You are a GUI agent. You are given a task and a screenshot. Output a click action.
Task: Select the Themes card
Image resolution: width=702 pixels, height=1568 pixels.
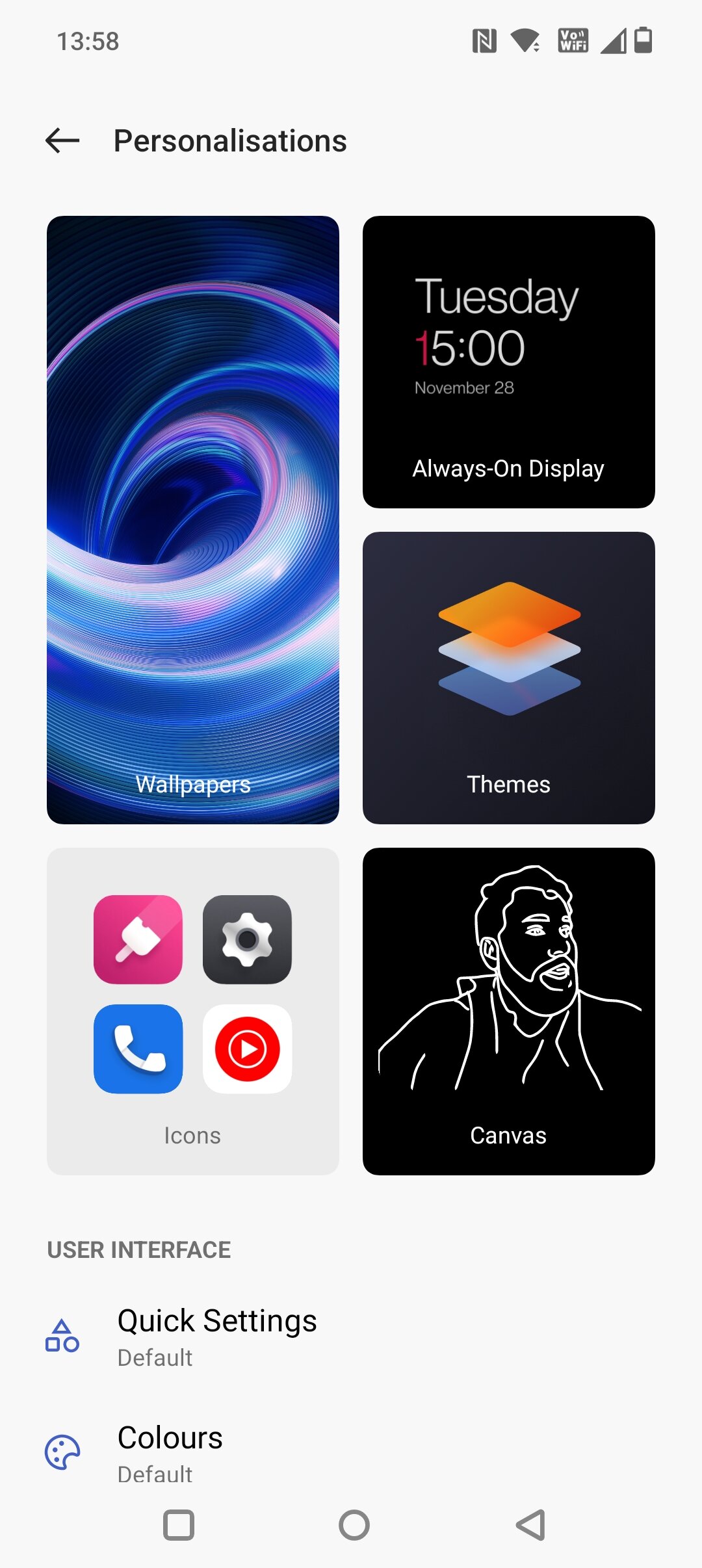click(x=509, y=678)
